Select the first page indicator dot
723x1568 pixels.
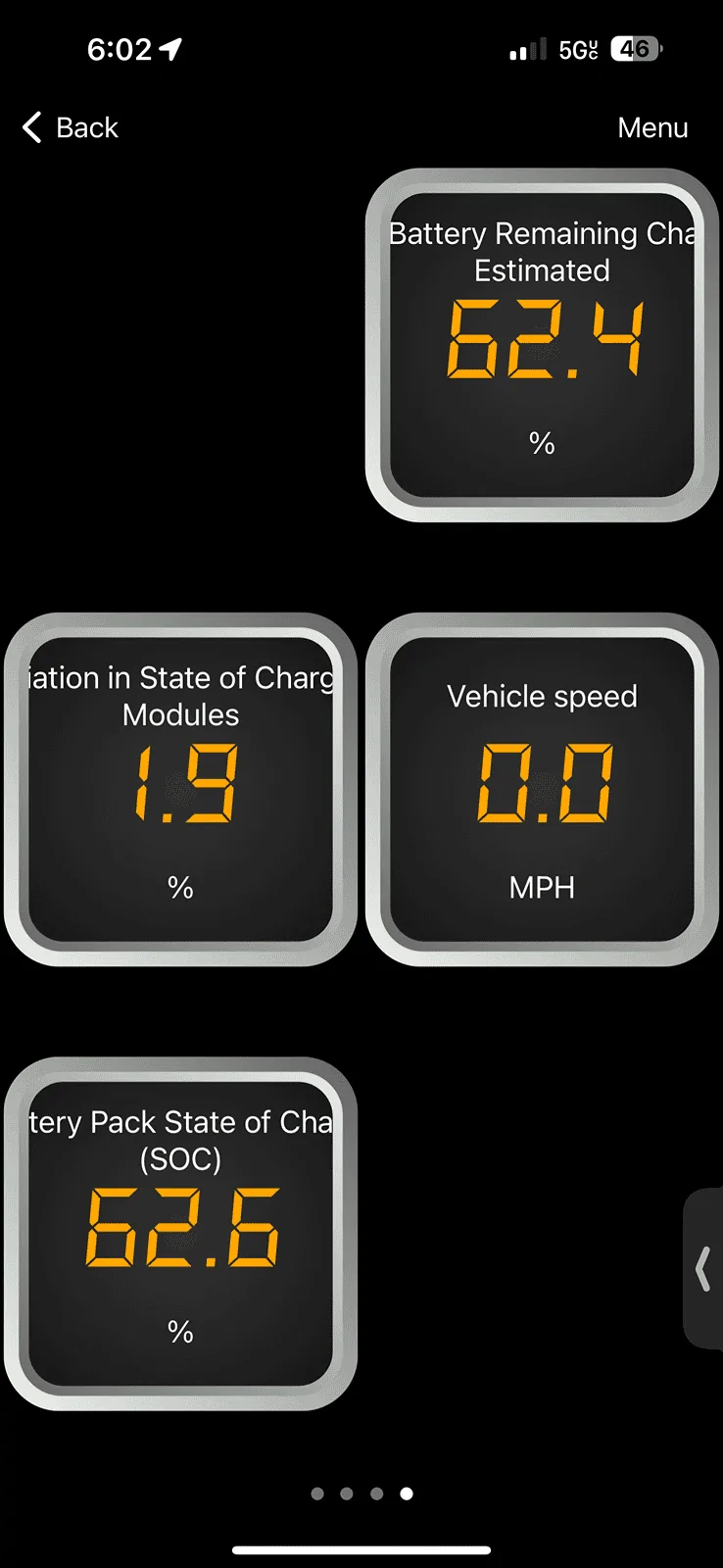point(317,1494)
